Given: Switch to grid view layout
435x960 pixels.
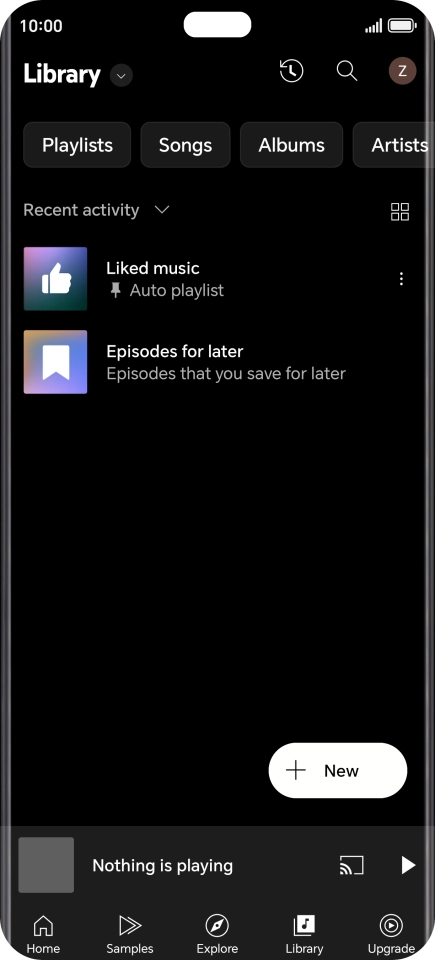Looking at the screenshot, I should tap(400, 212).
